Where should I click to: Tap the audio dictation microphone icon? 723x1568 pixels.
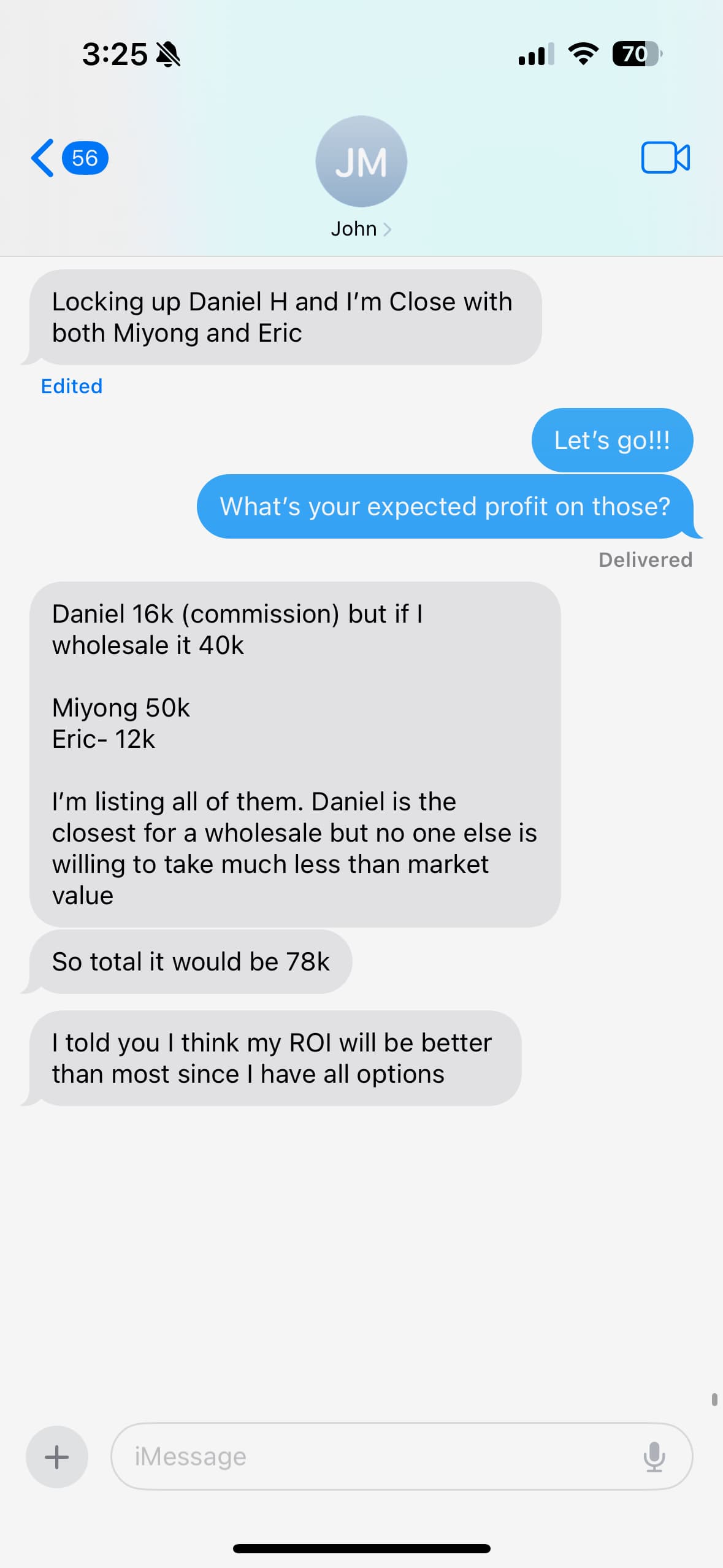click(654, 1456)
